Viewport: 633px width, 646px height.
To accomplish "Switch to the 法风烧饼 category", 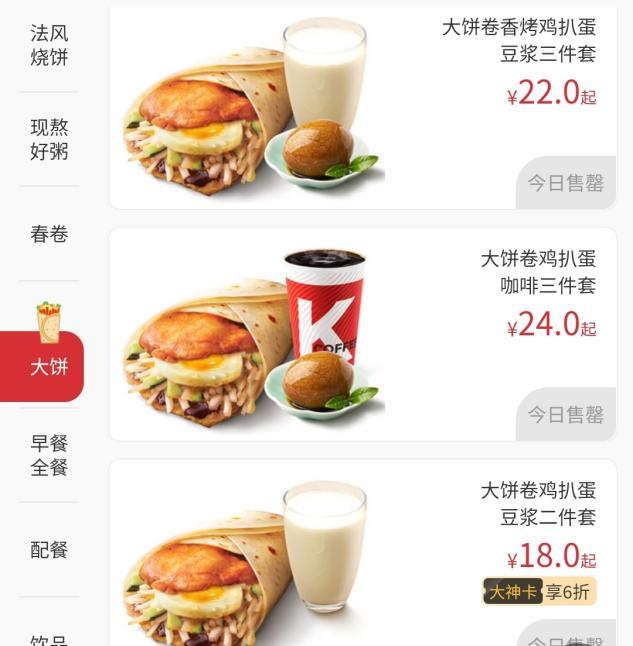I will click(49, 45).
